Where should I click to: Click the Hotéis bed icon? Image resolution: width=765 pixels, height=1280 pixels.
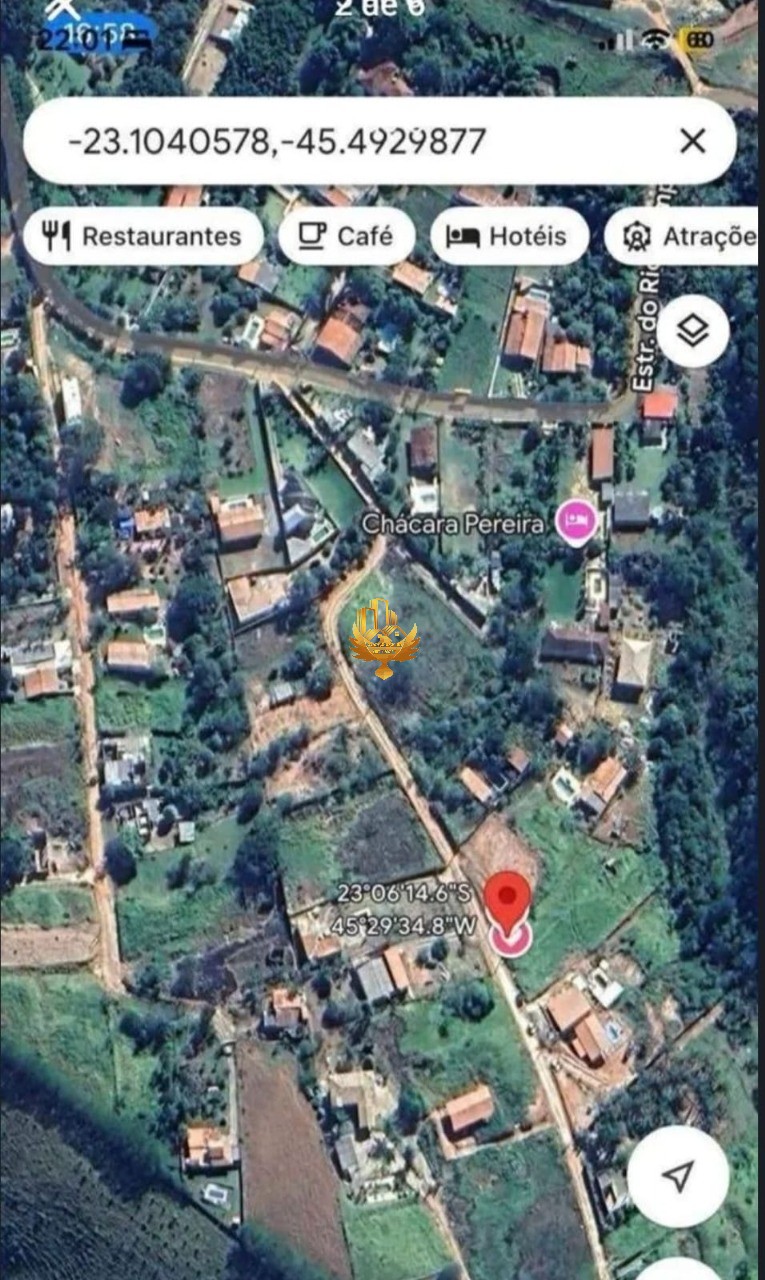point(461,236)
